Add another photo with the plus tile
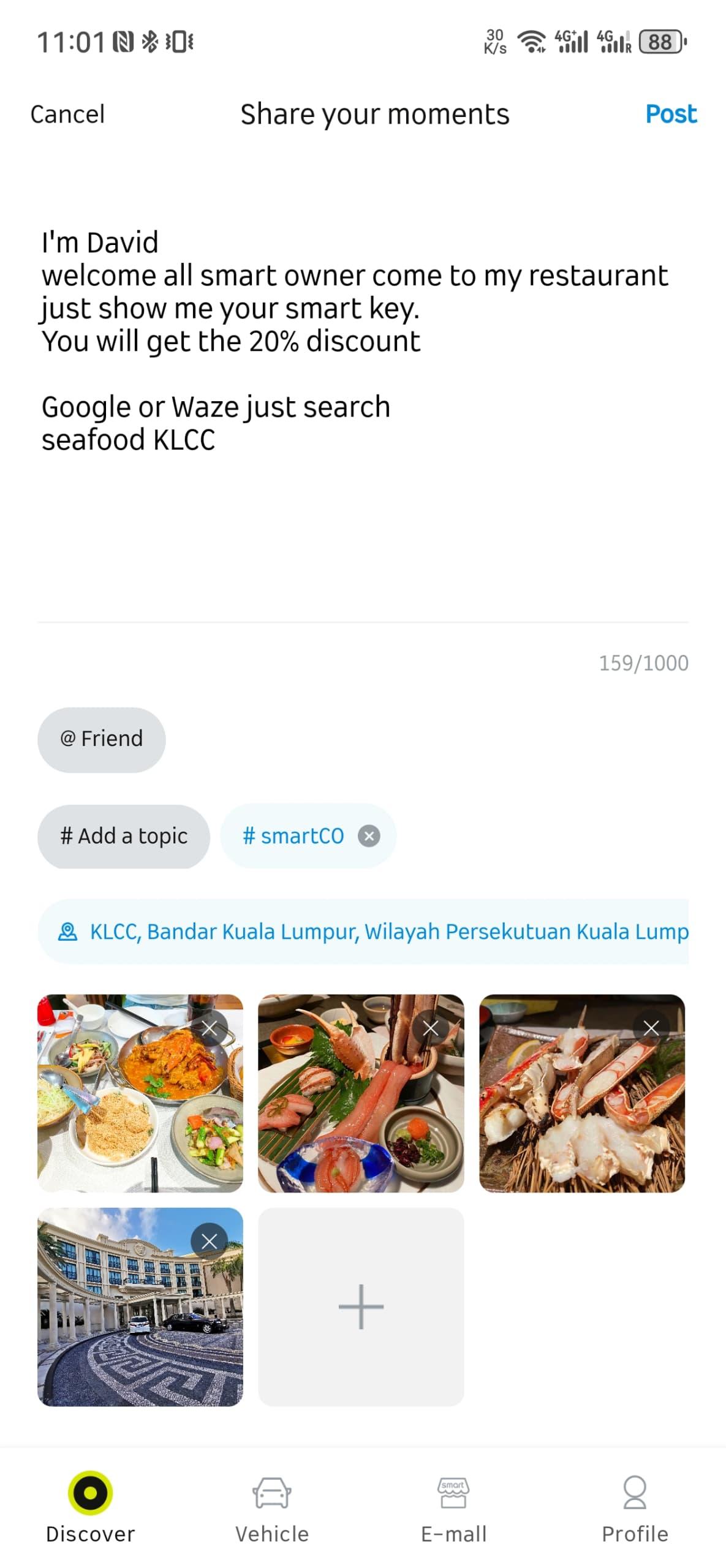726x1568 pixels. (x=361, y=1306)
